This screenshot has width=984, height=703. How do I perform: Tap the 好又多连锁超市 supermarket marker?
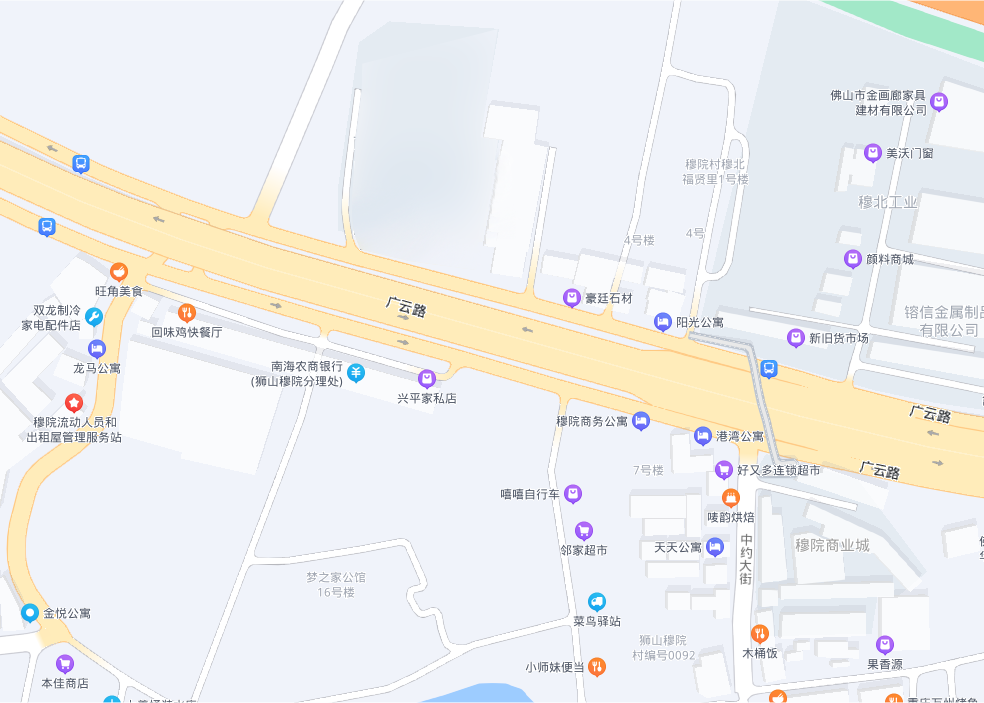click(724, 469)
